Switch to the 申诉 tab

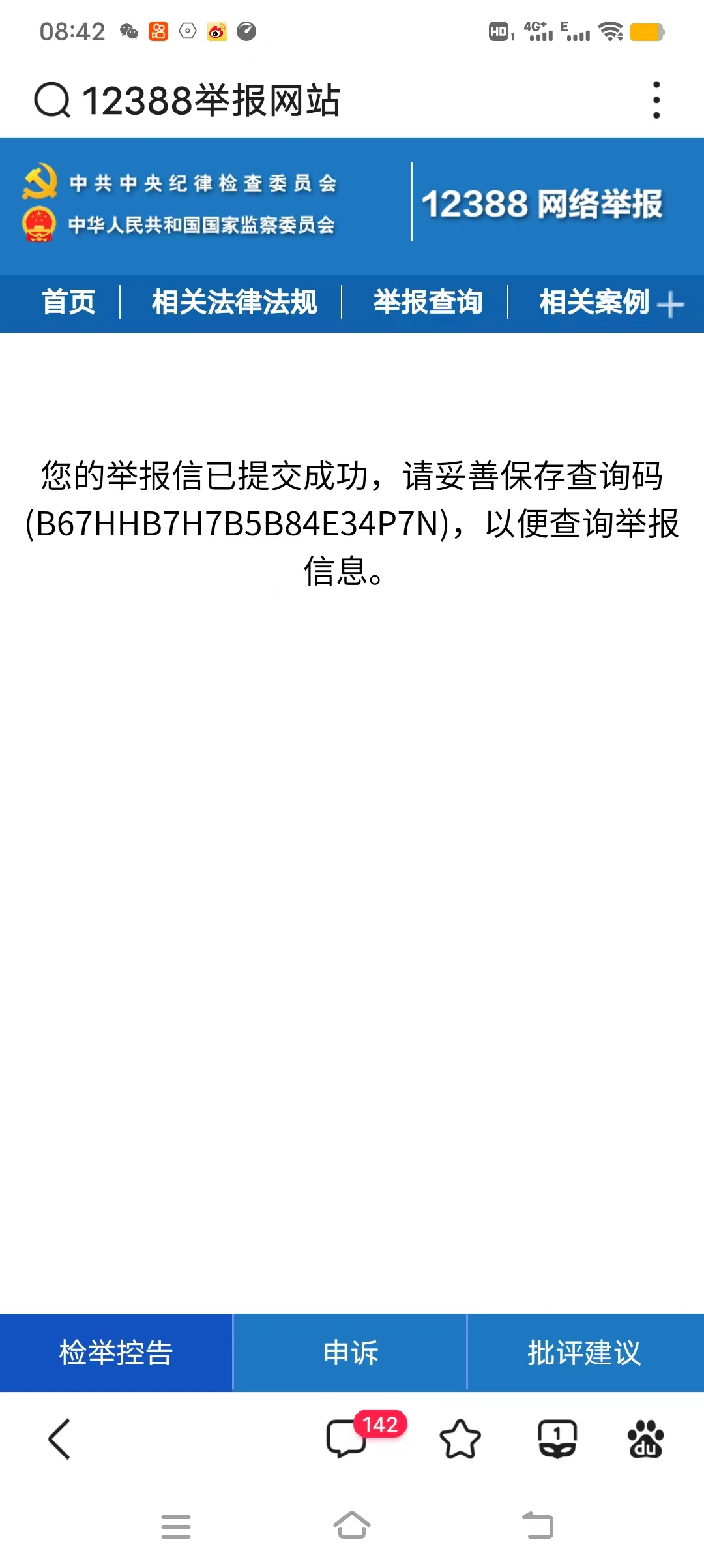(x=351, y=1352)
